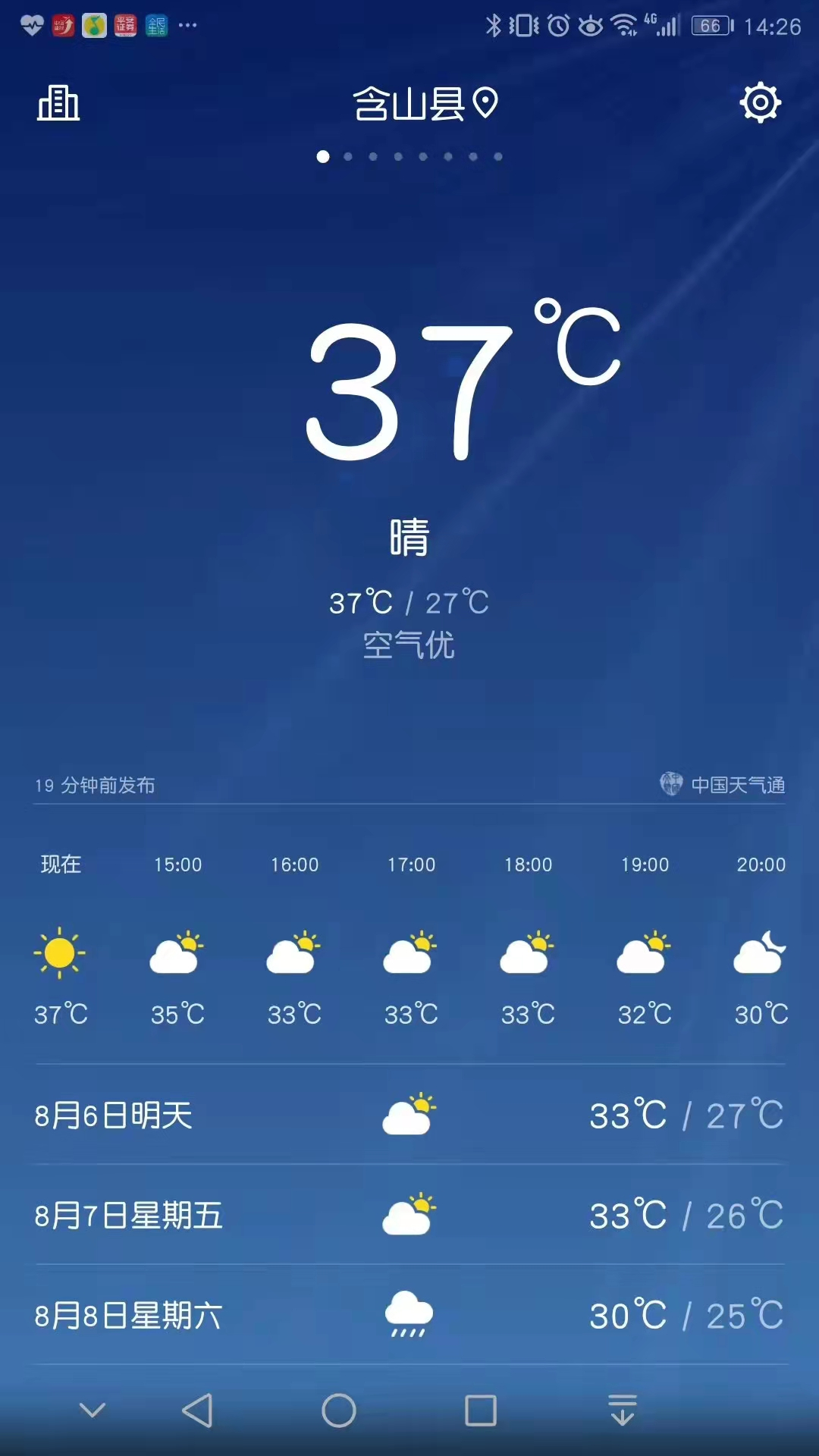Select the 现在 hourly tab
This screenshot has height=1456, width=819.
[61, 864]
